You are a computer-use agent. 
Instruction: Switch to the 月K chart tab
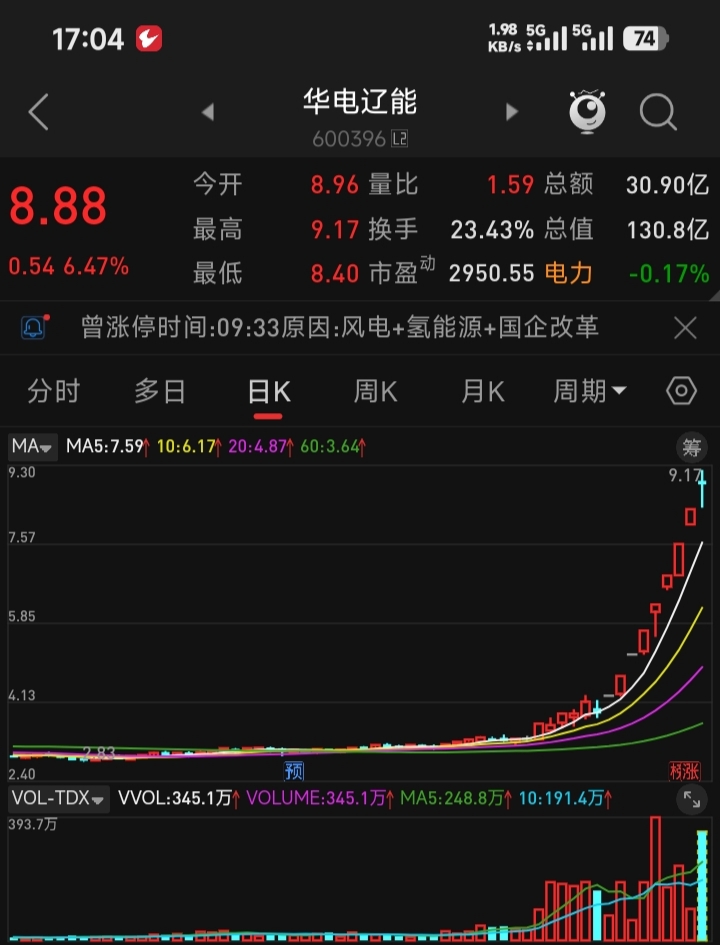[x=482, y=391]
